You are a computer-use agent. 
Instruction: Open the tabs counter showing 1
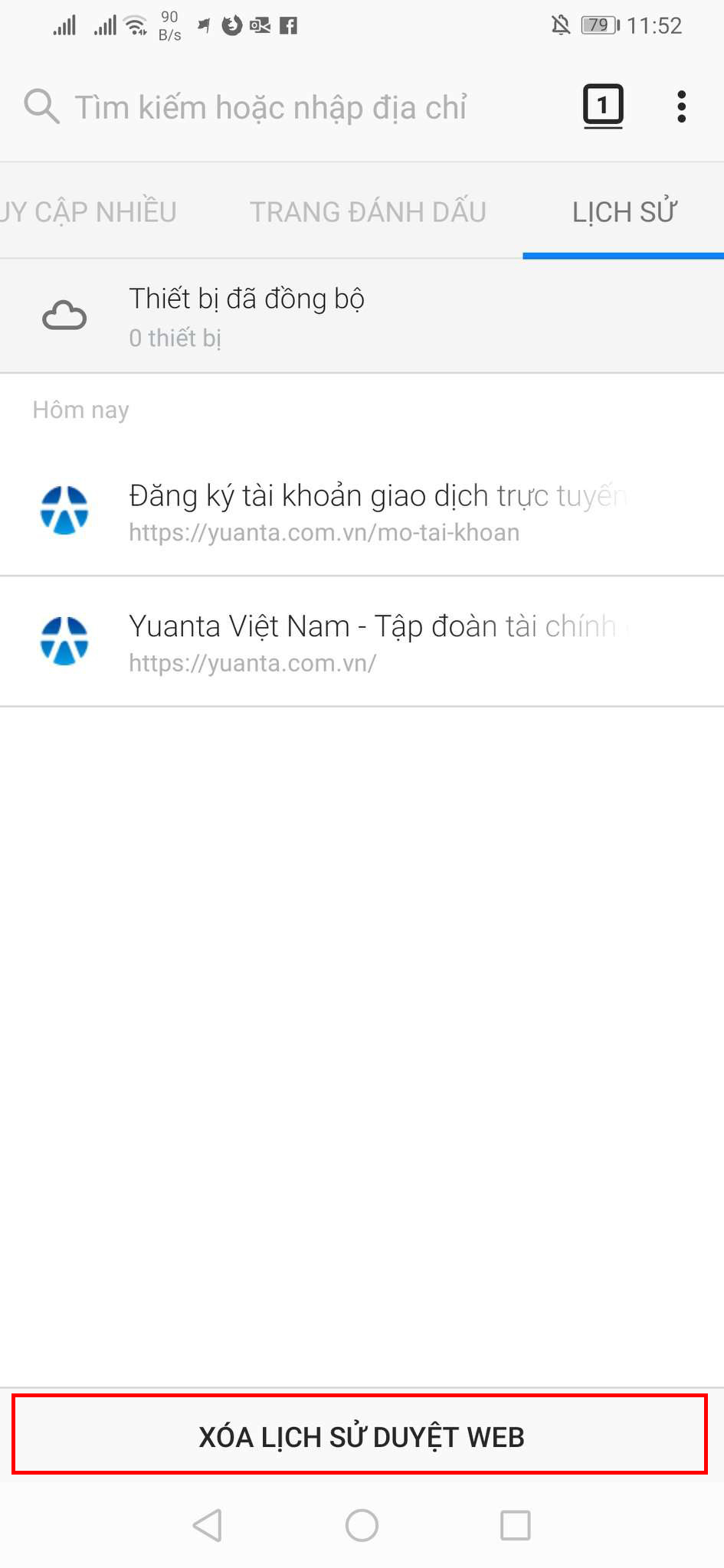603,106
